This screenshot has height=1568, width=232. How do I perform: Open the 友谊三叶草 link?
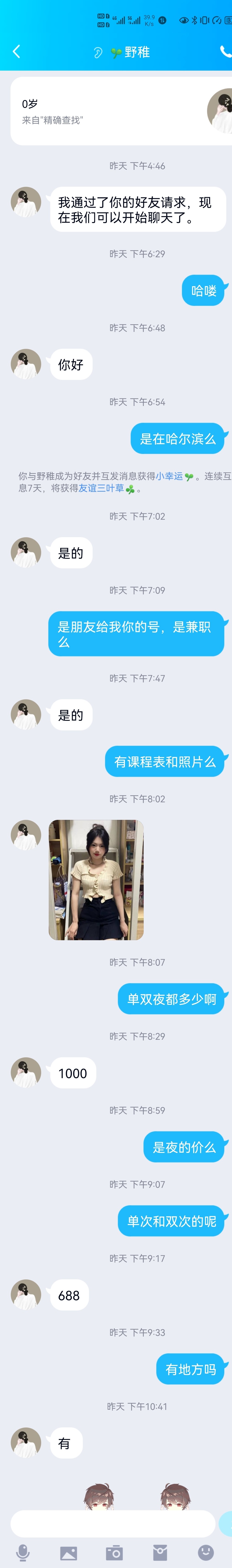(x=101, y=488)
